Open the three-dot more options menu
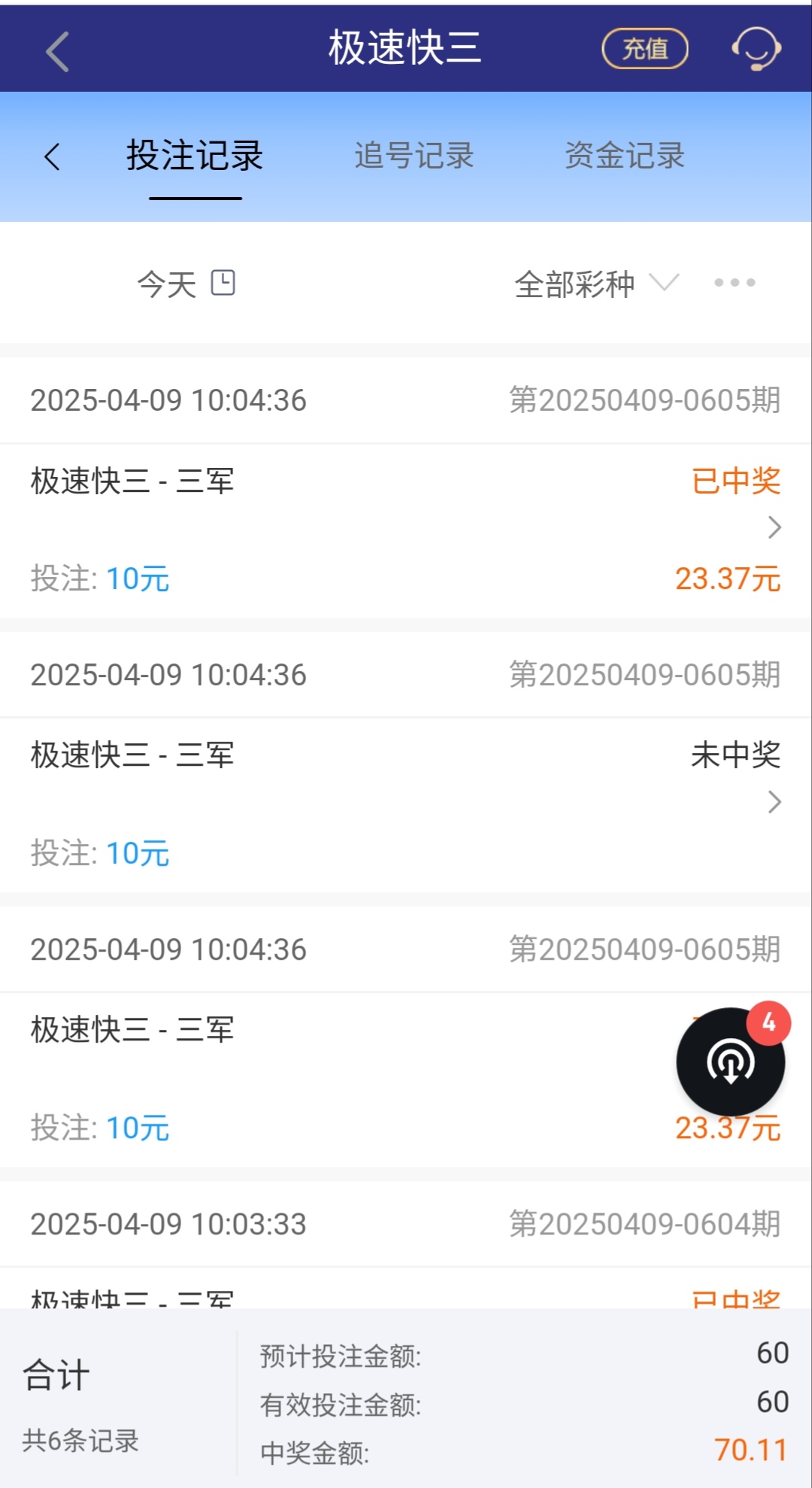Screen dimensions: 812x1488 coord(735,283)
